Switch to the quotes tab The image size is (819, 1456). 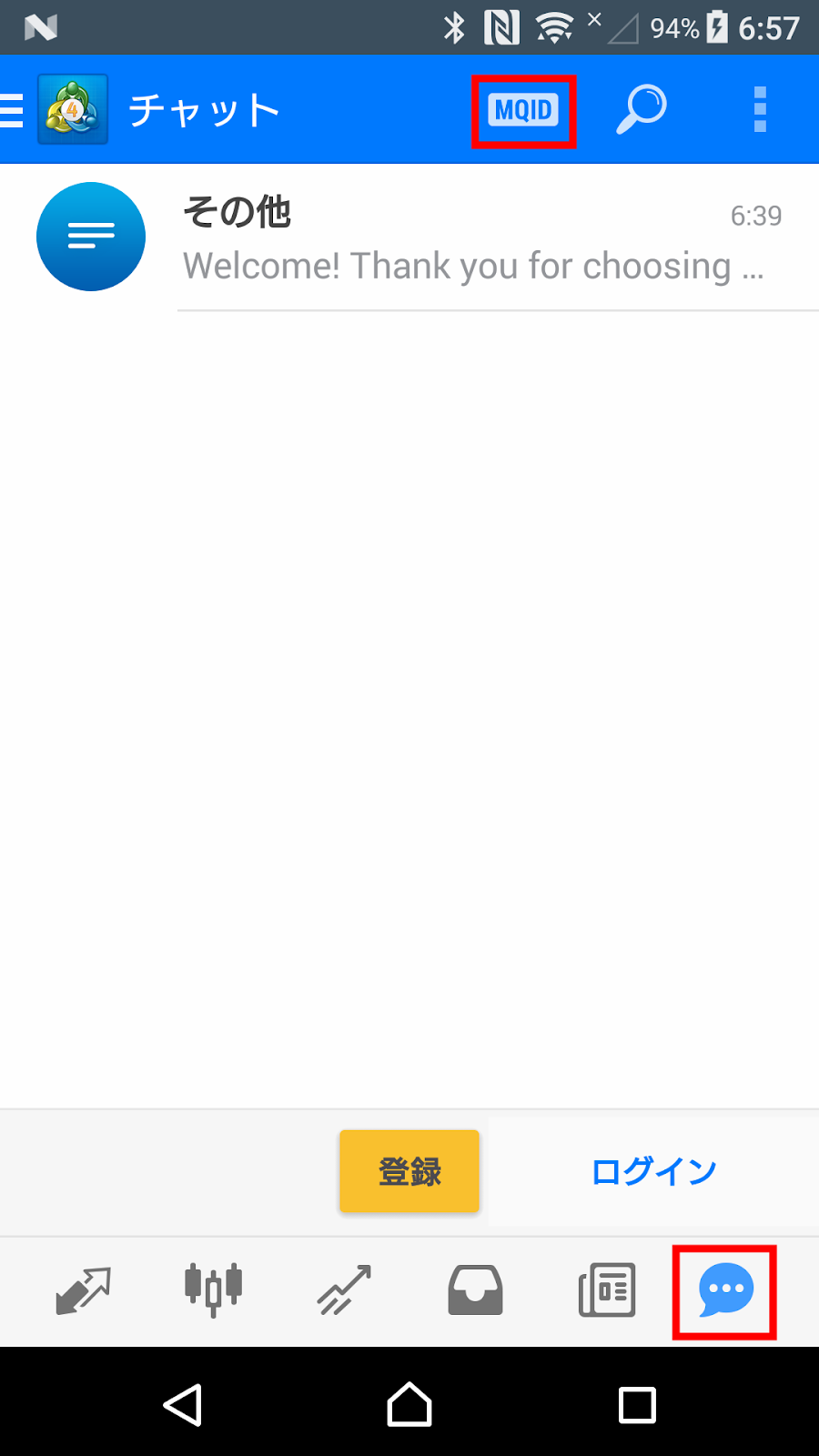point(83,1290)
